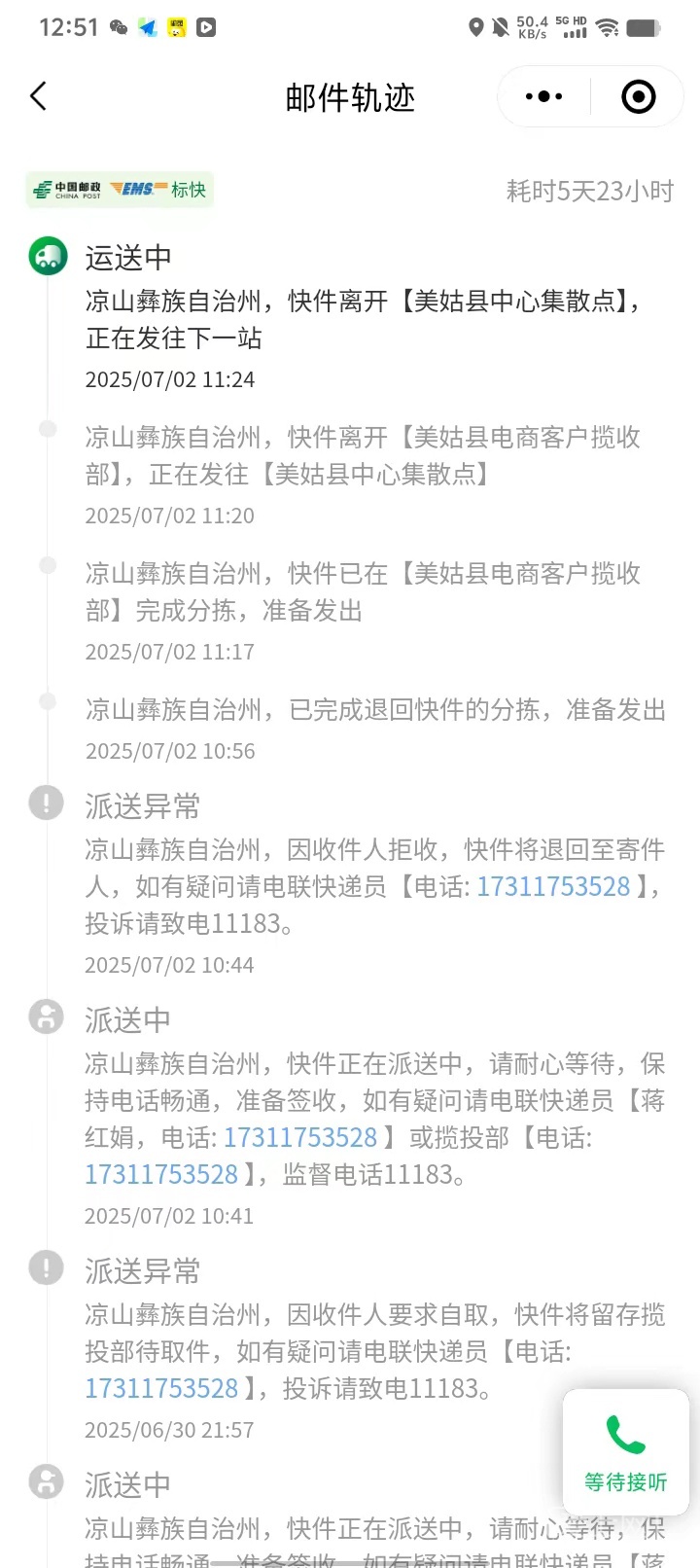Call the courier number in the 06/30 21:57 entry
This screenshot has width=700, height=1568.
161,1389
